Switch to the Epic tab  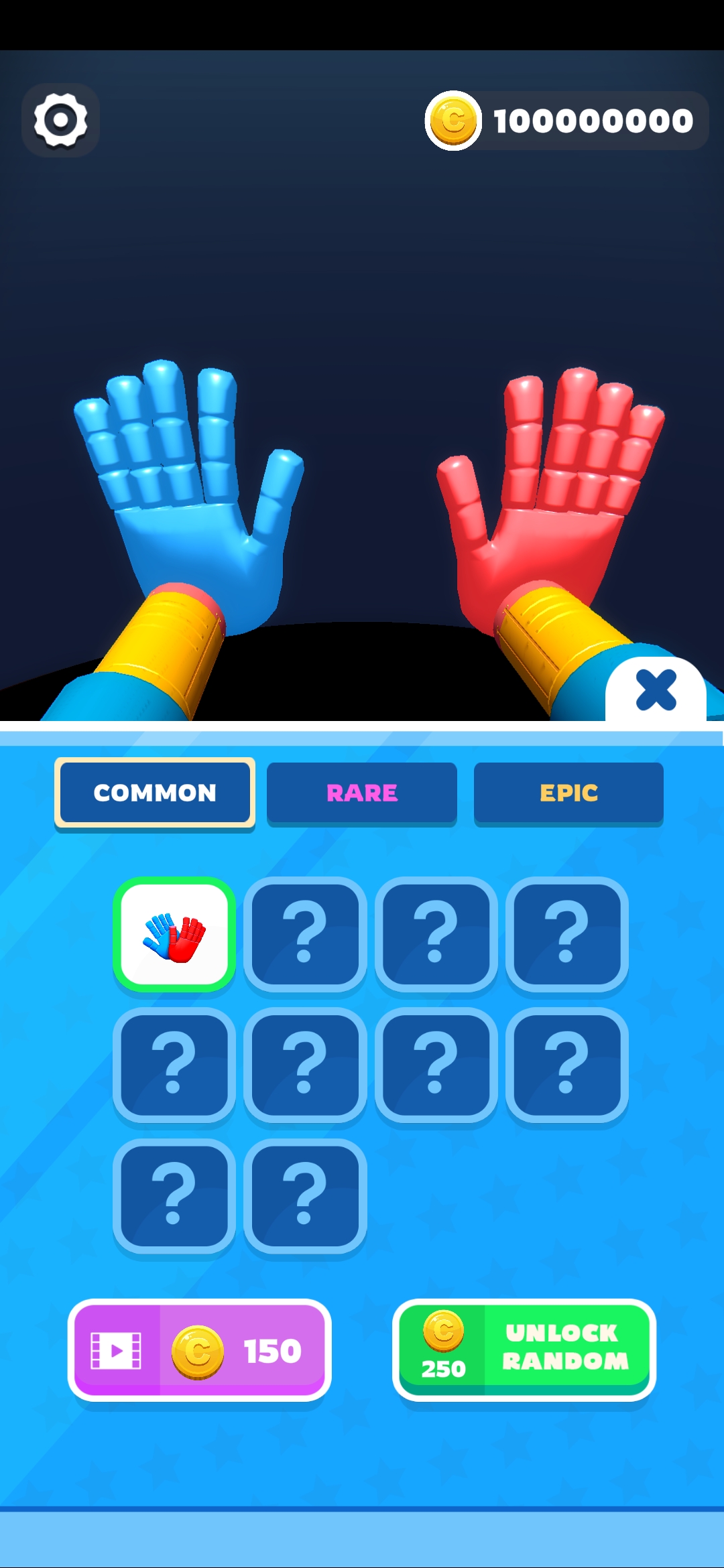[568, 793]
